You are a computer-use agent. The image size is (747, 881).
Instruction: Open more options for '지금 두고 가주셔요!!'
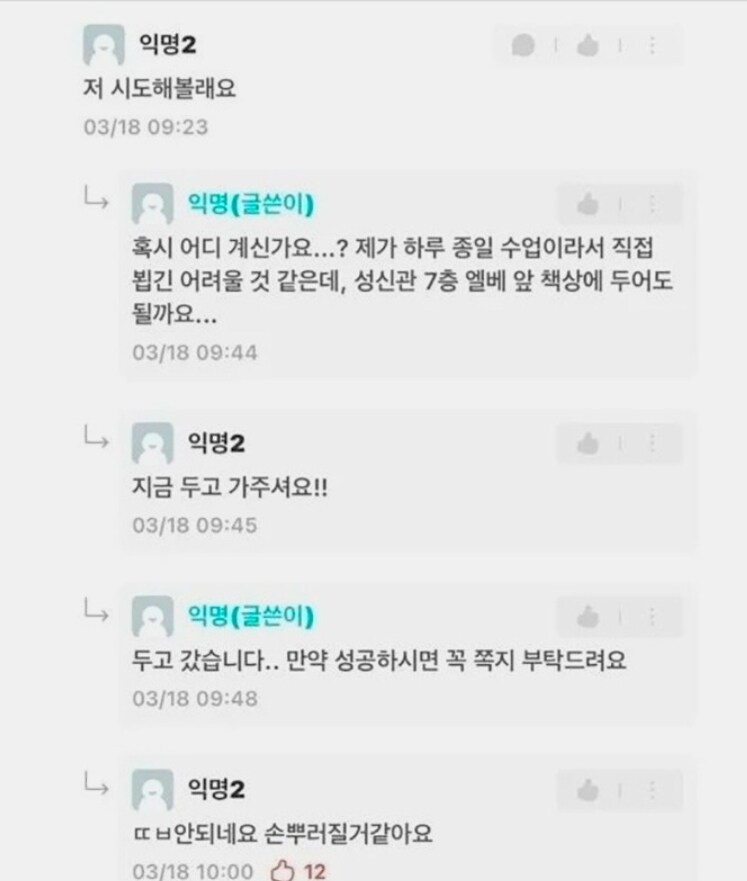[653, 443]
